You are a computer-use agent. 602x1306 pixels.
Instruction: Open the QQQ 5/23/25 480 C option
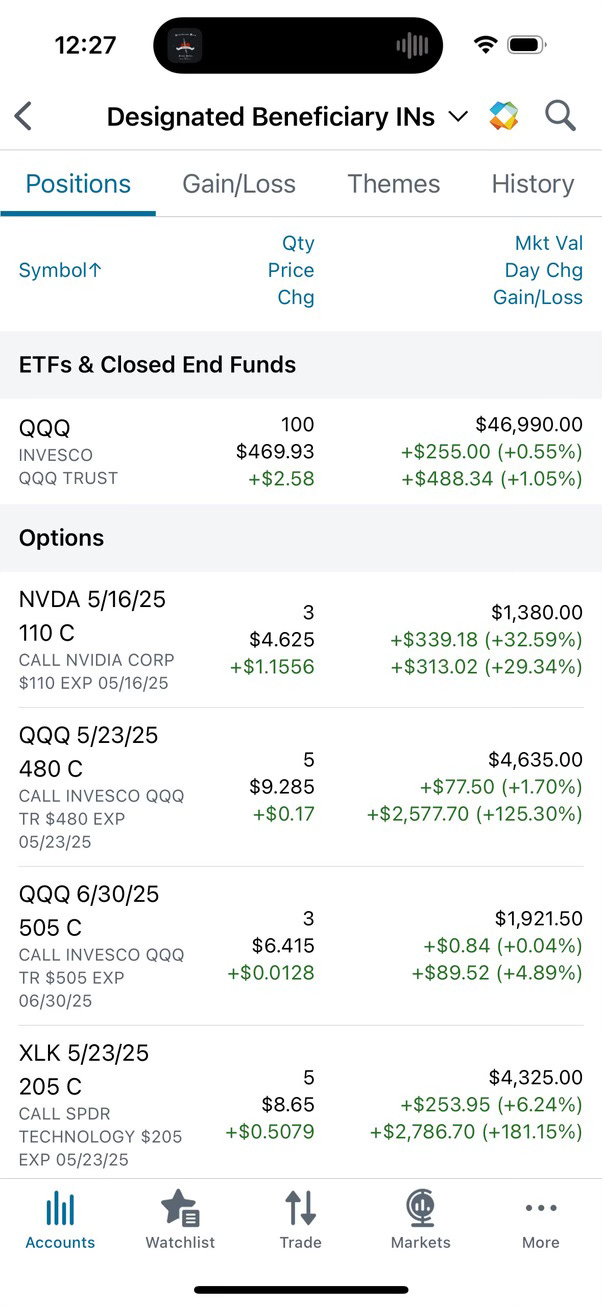[x=301, y=787]
